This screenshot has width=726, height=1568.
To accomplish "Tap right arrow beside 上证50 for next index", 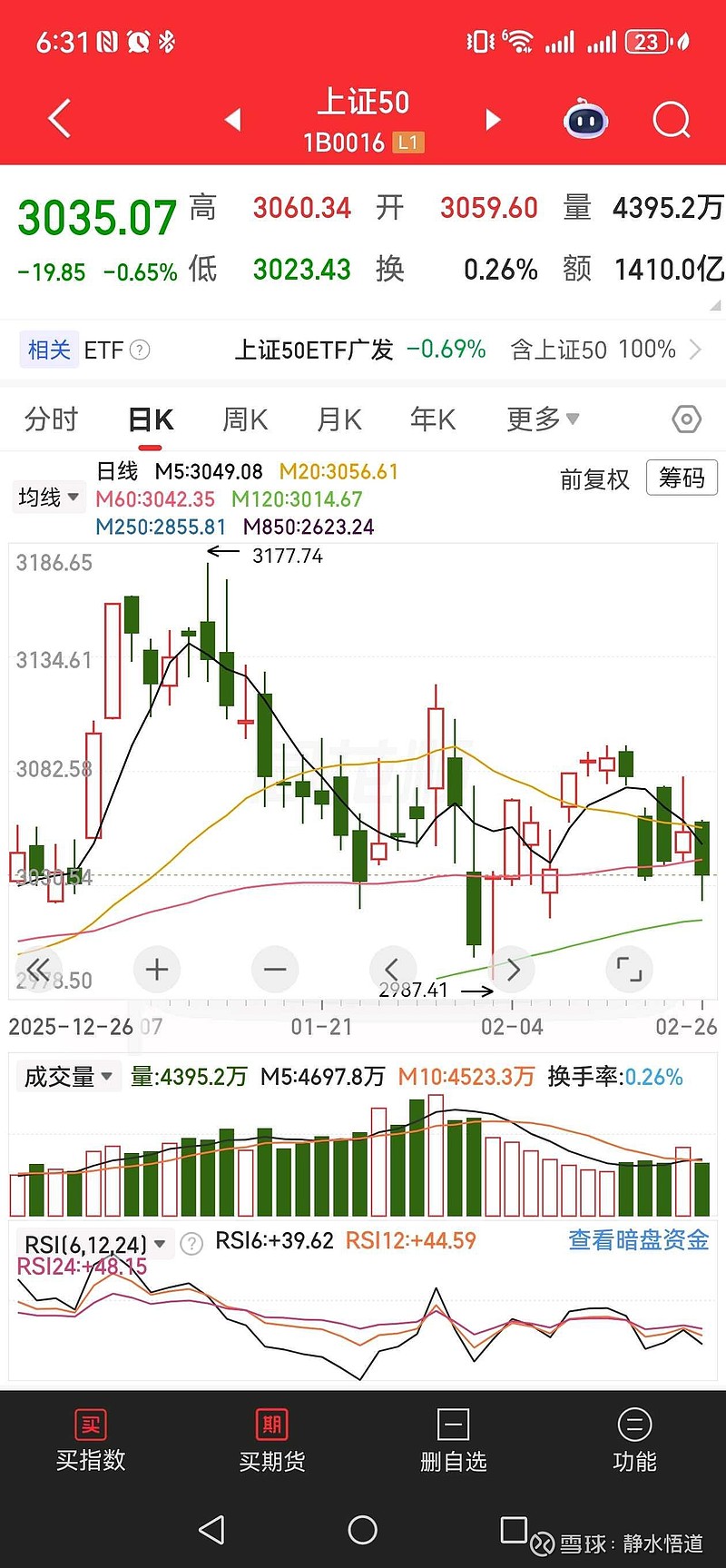I will 492,119.
